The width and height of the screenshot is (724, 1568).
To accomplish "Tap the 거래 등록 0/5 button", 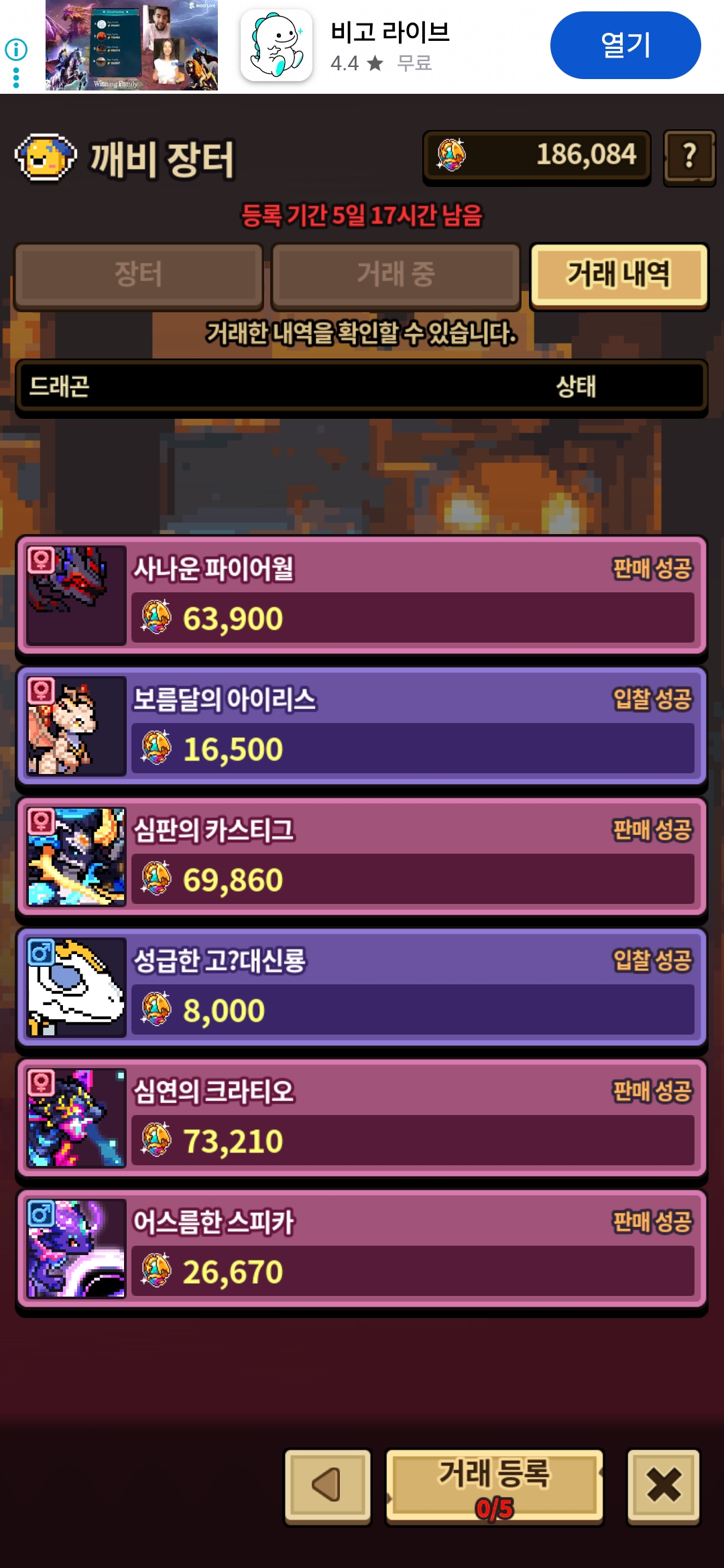I will (495, 1486).
